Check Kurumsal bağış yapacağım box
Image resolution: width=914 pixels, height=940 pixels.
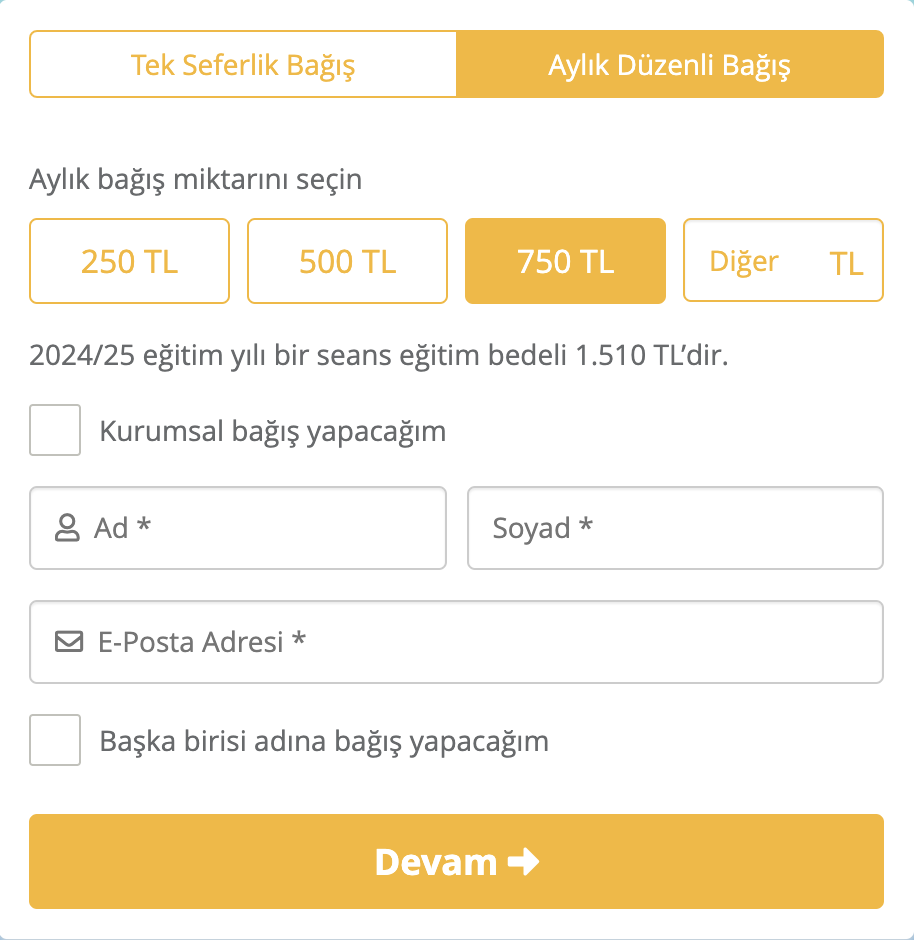55,430
